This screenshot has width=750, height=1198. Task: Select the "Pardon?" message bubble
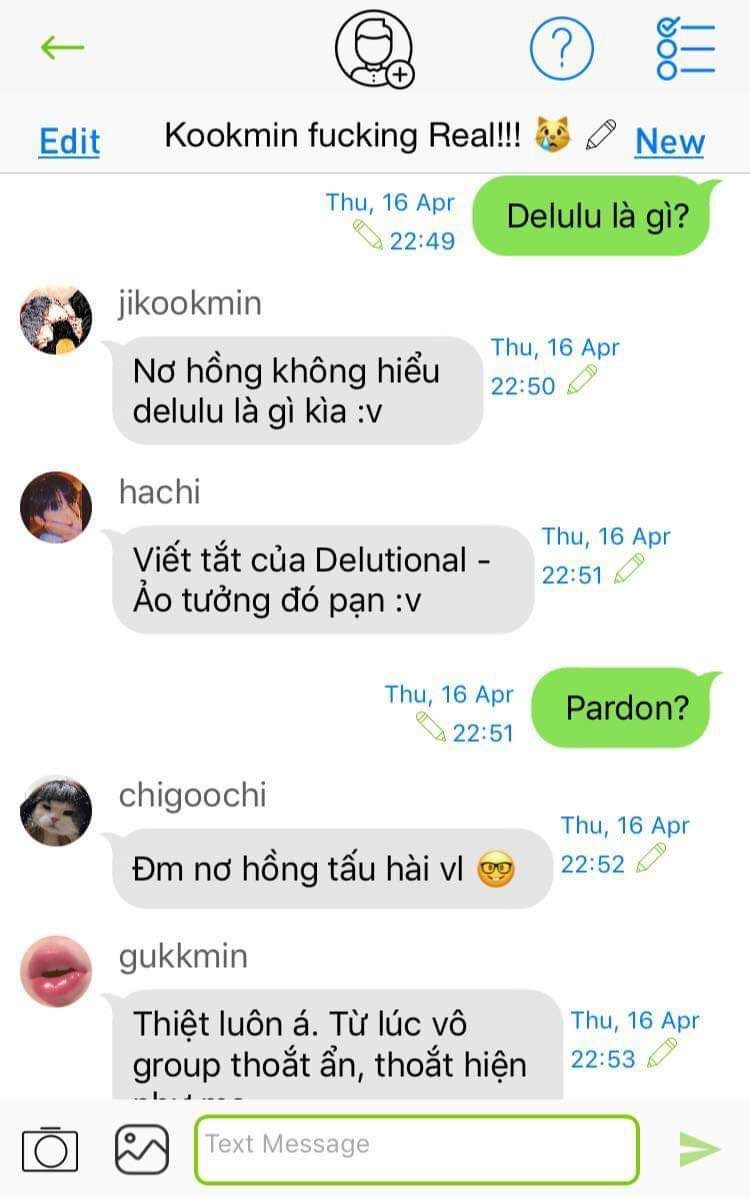(627, 708)
